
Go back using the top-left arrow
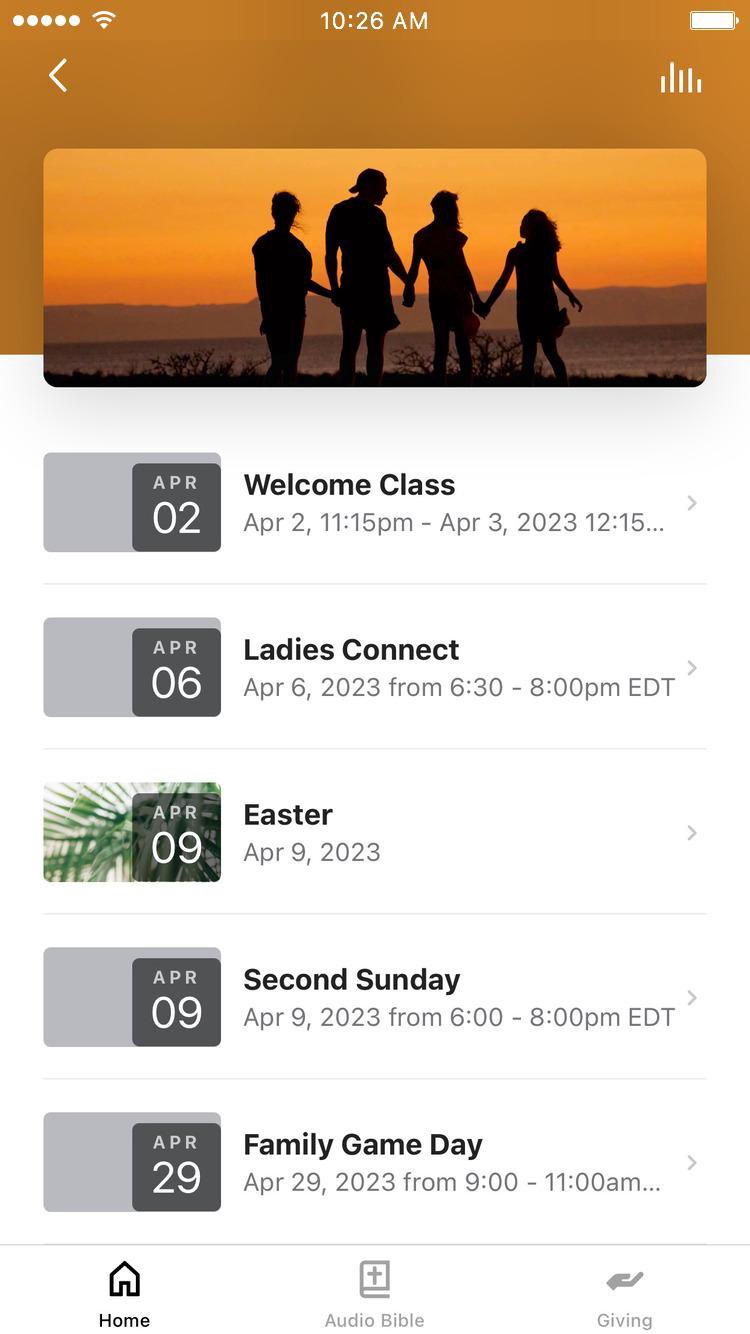(58, 76)
